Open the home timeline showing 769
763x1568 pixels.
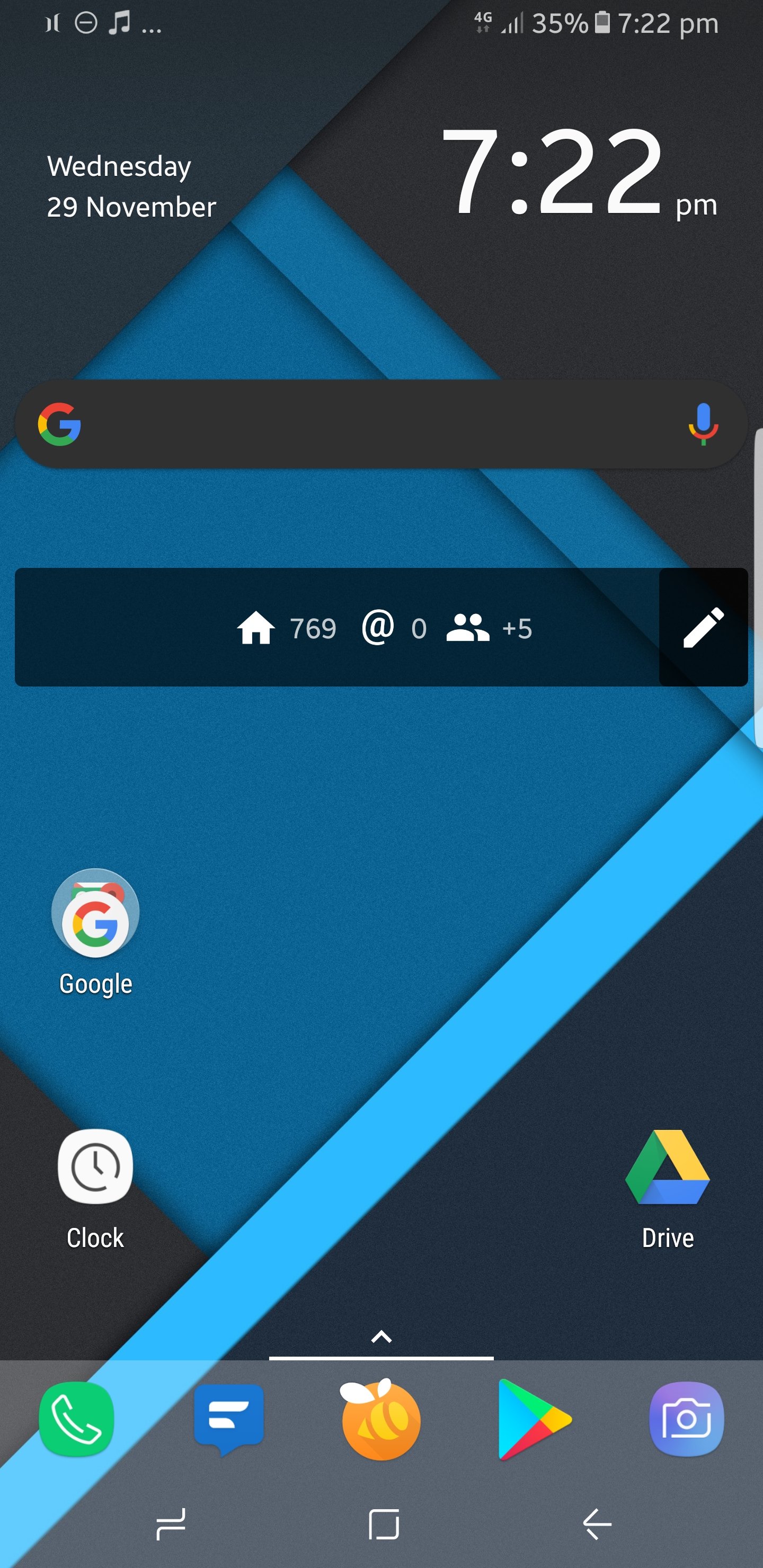coord(286,628)
